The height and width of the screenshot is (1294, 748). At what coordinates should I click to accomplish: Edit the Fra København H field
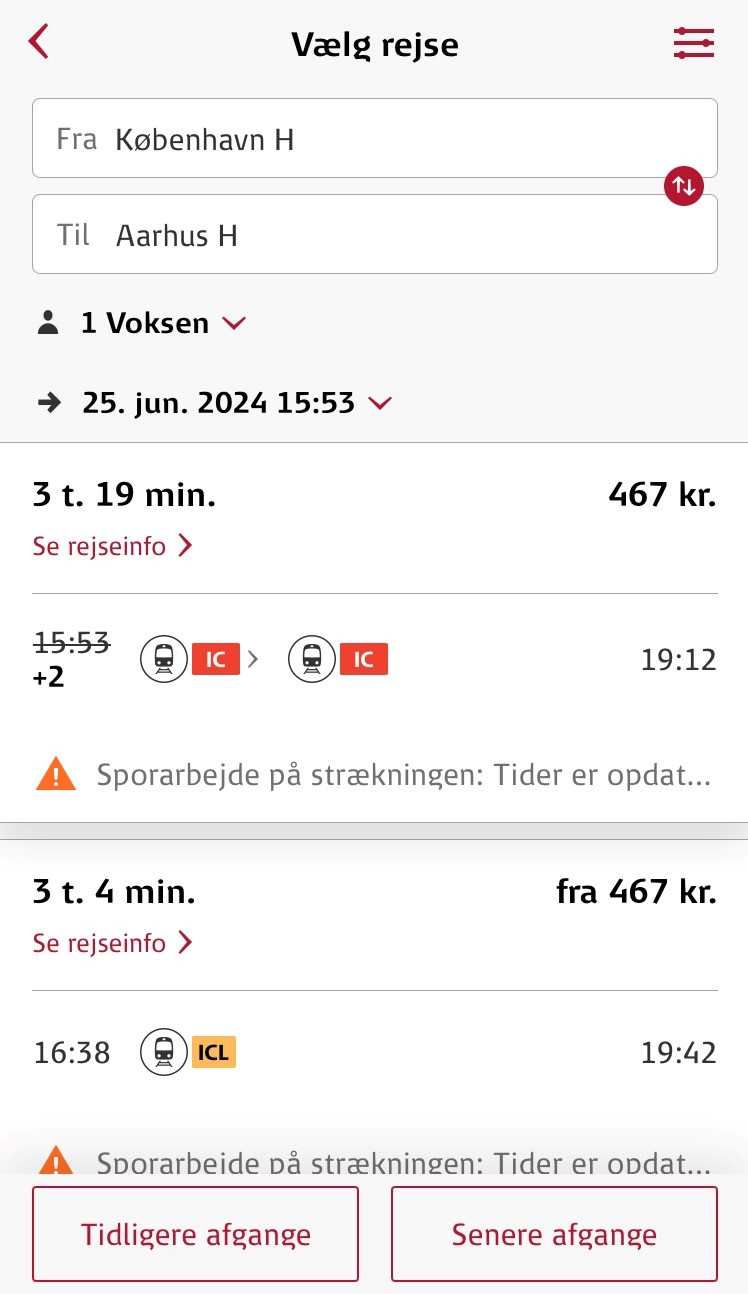click(375, 138)
